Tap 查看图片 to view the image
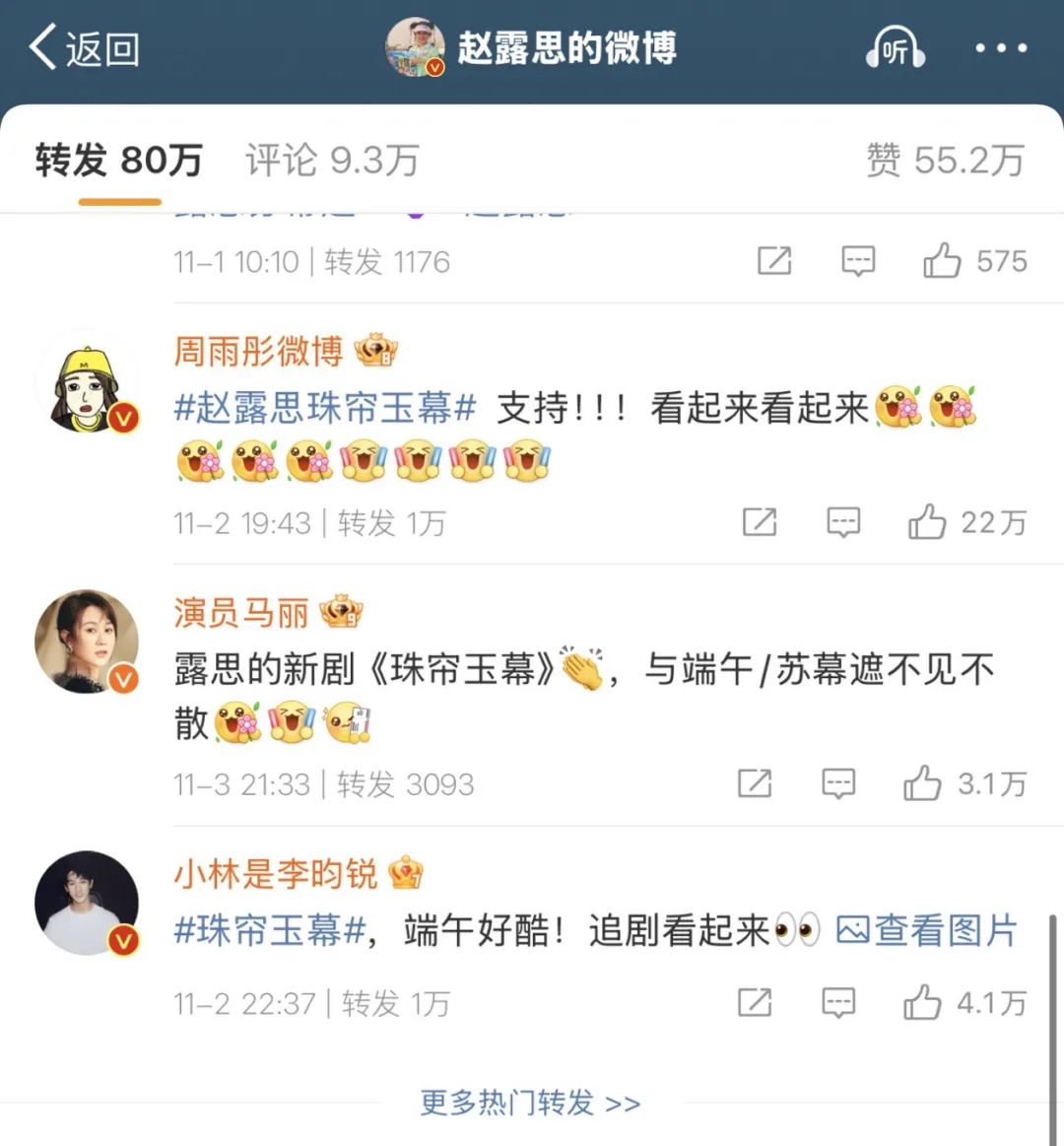Screen dimensions: 1064x1146 (926, 930)
